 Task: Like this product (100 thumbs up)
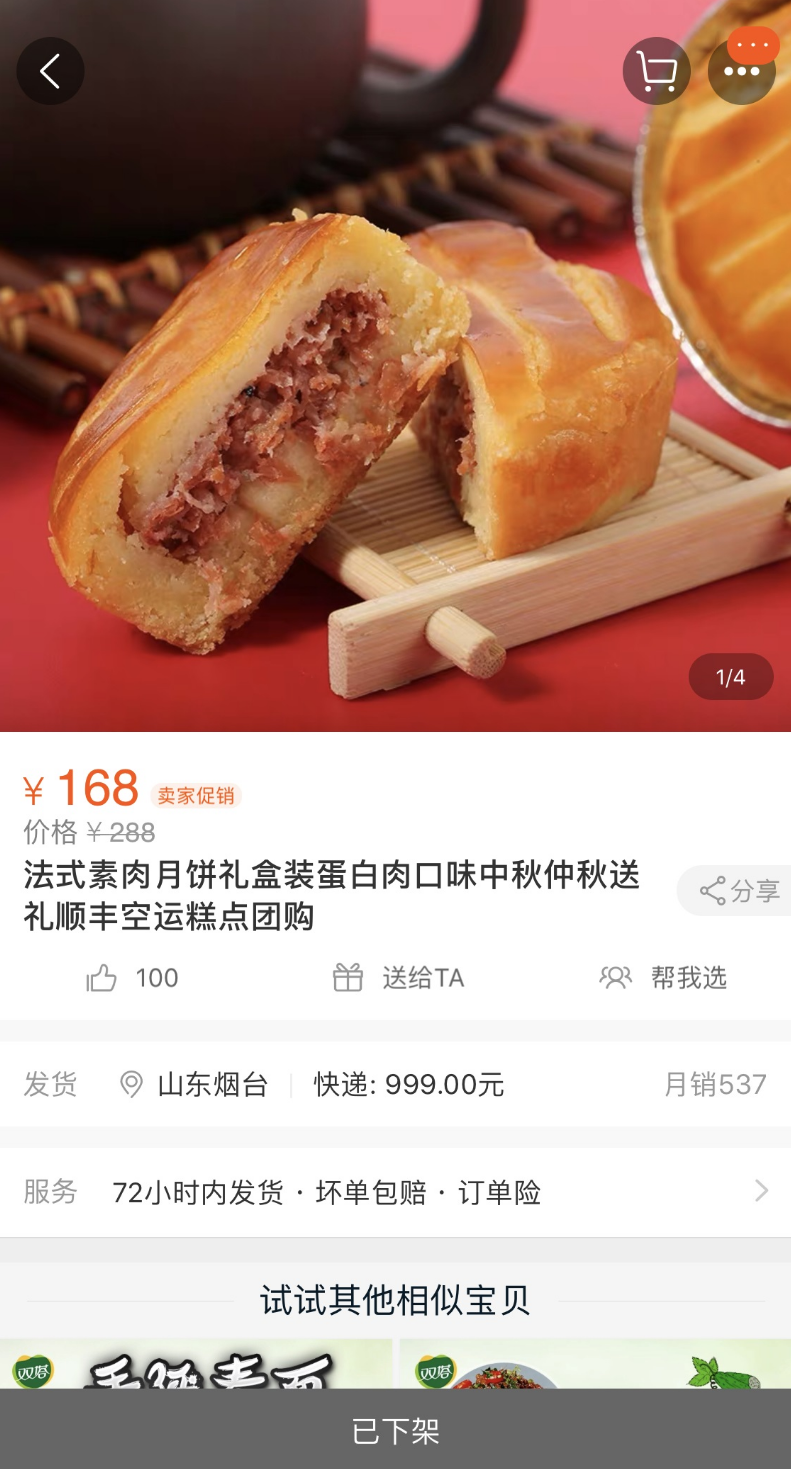132,978
